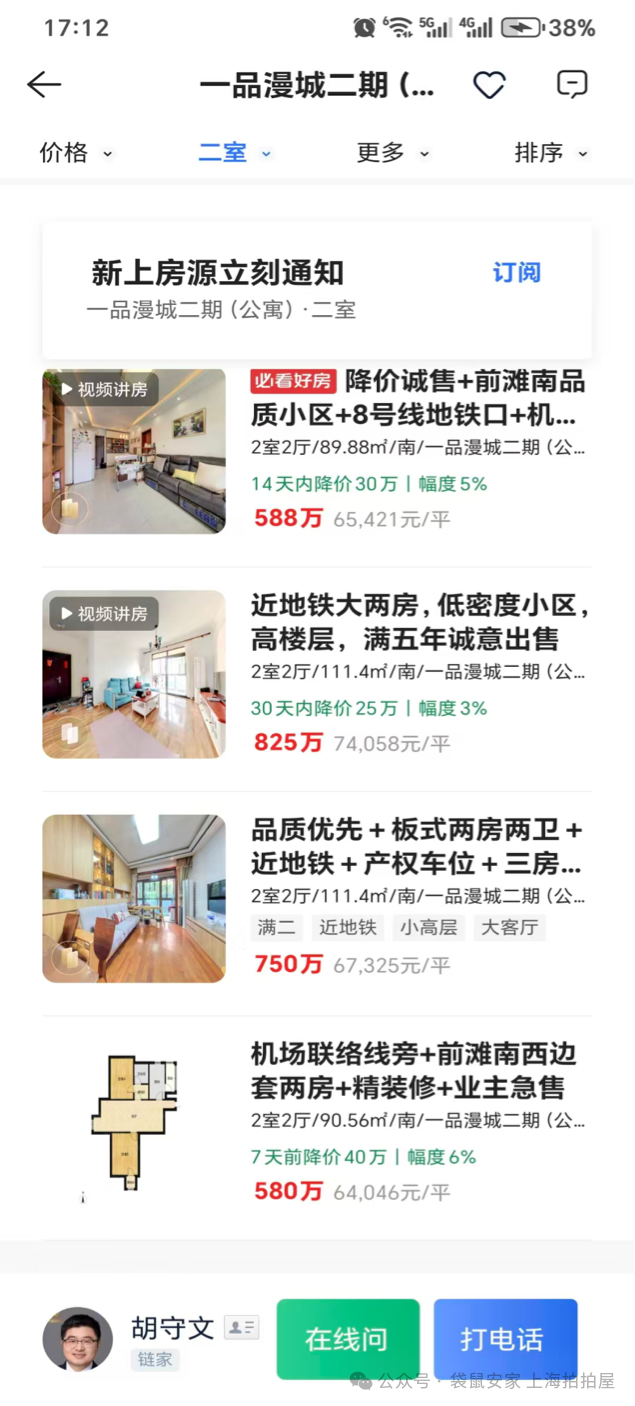Open the 580万 listing with floor plan
The height and width of the screenshot is (1406, 635).
(x=417, y=1122)
